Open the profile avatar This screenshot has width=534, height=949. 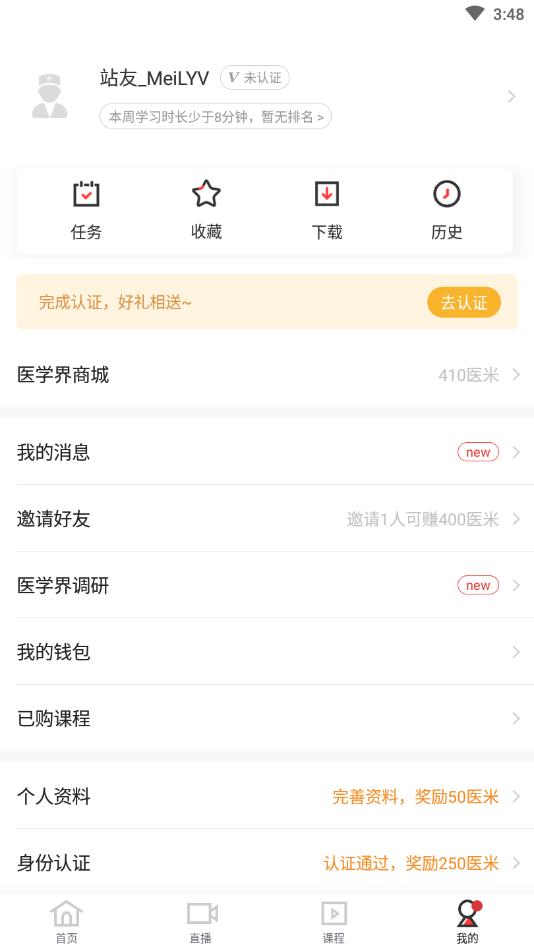(50, 96)
